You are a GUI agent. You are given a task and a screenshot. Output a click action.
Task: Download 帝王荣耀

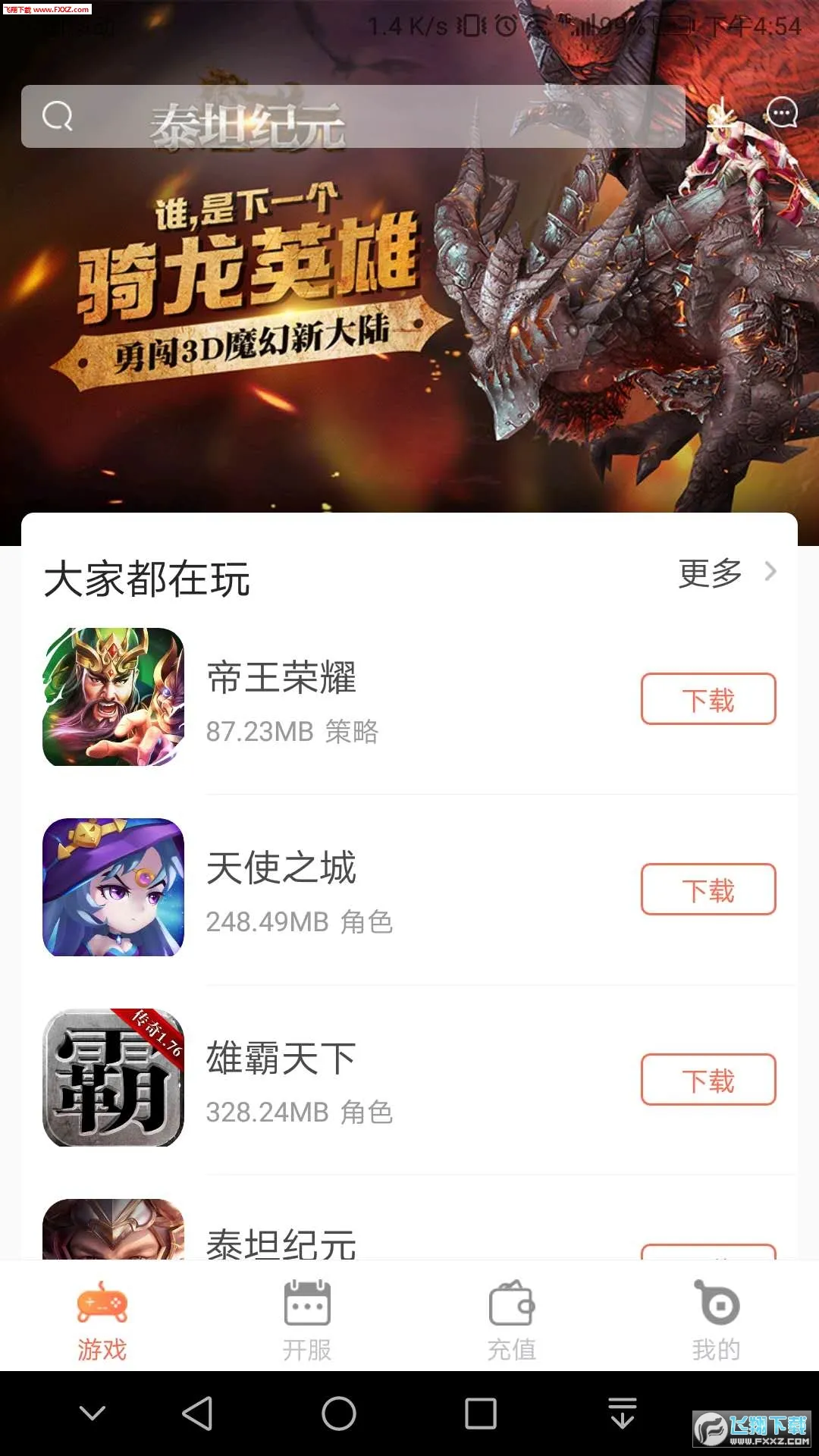tap(708, 699)
